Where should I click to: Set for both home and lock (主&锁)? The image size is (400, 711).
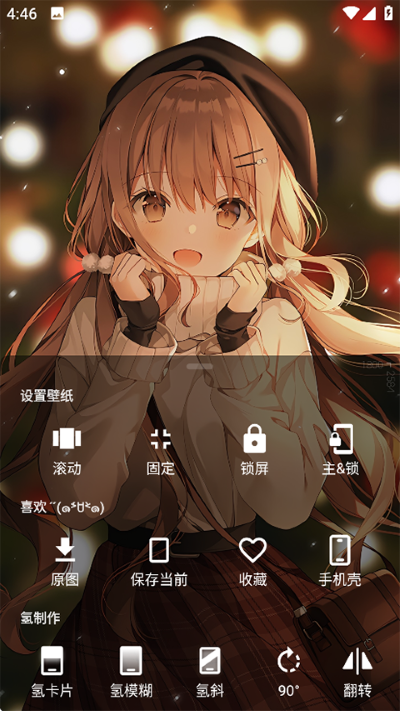click(341, 451)
